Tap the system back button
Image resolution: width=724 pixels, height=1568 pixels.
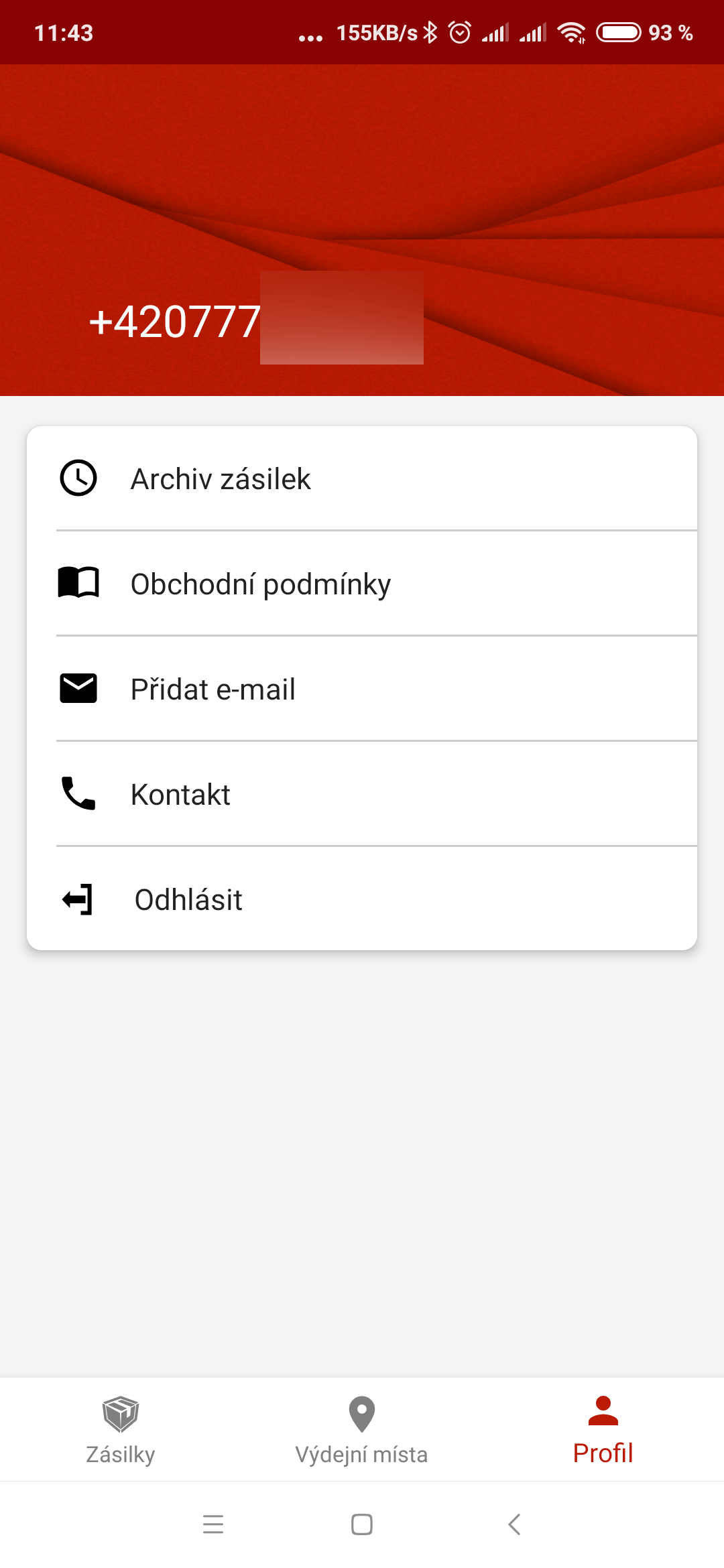pyautogui.click(x=514, y=1524)
